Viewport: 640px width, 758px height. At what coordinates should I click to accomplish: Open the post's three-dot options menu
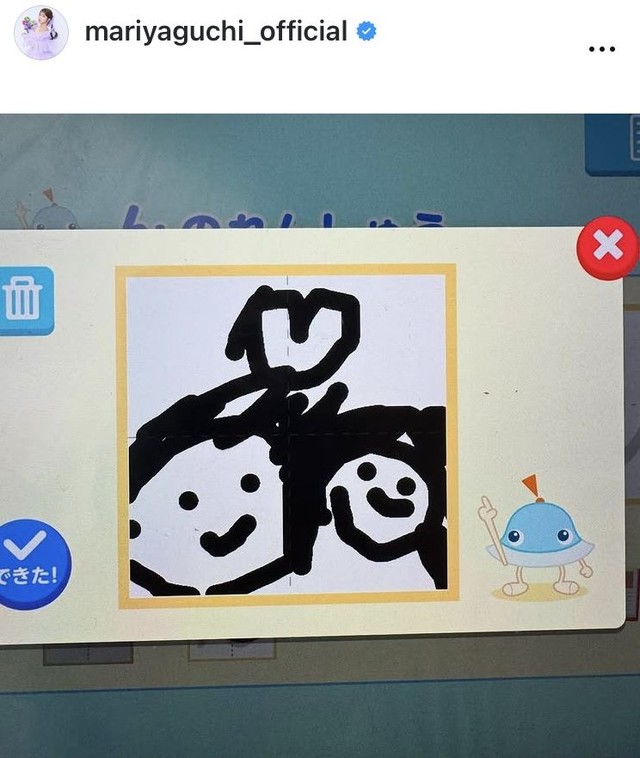coord(602,47)
